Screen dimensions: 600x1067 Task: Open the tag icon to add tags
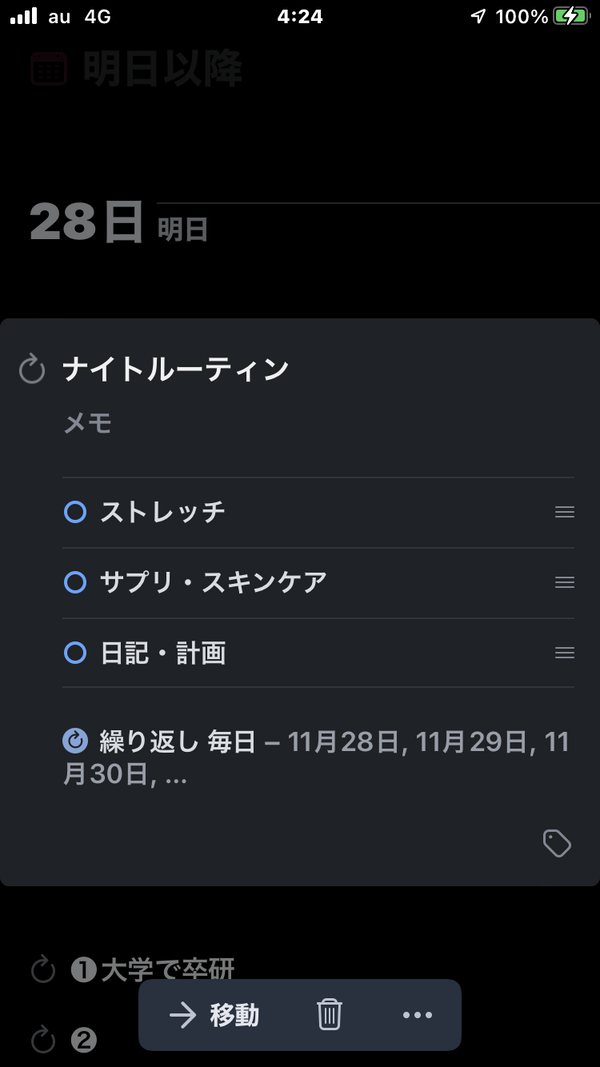point(557,843)
